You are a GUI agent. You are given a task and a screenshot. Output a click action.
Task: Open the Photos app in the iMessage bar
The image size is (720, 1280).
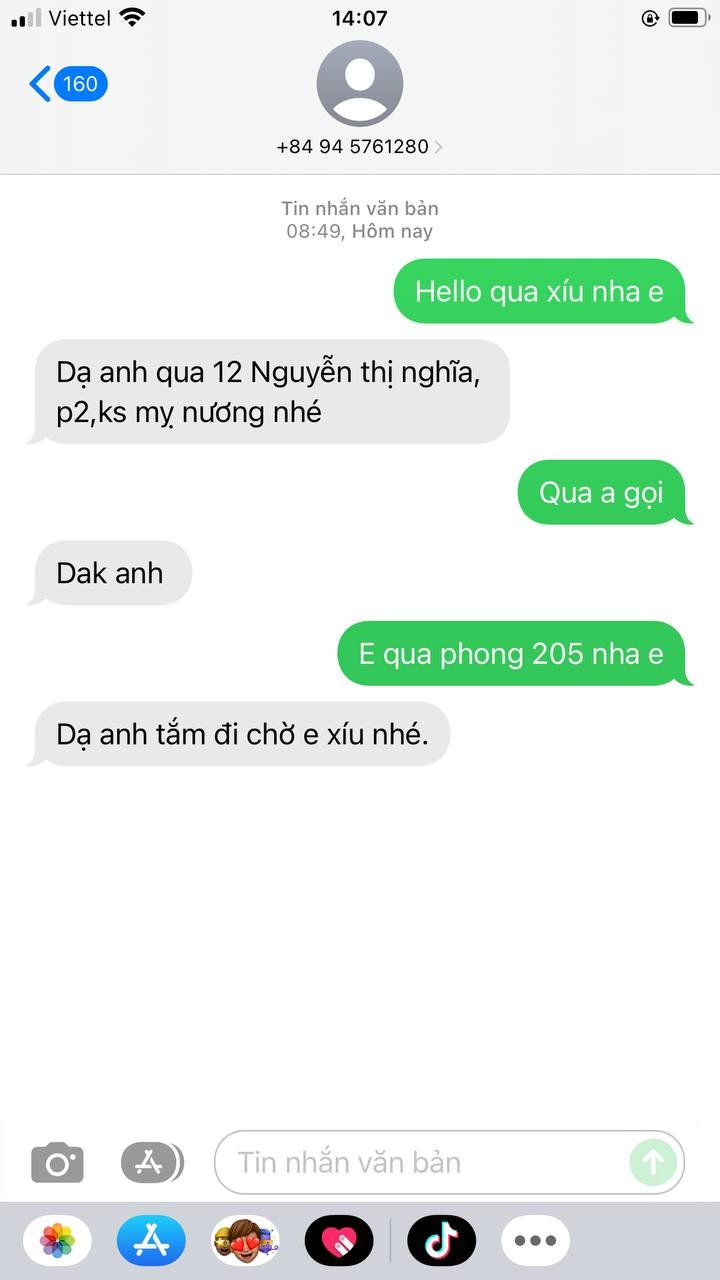coord(57,1241)
